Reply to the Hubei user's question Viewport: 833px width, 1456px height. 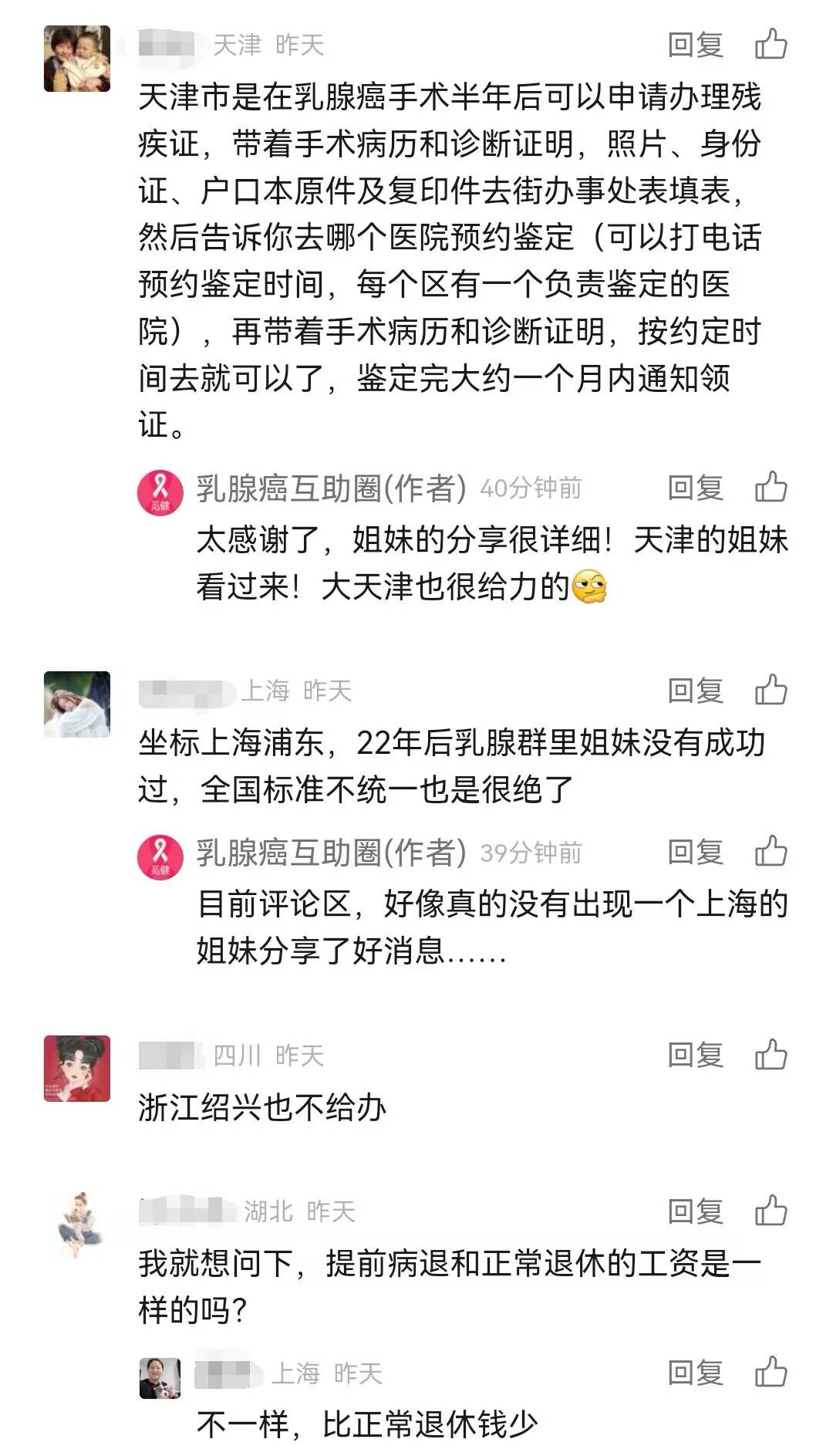(695, 1211)
